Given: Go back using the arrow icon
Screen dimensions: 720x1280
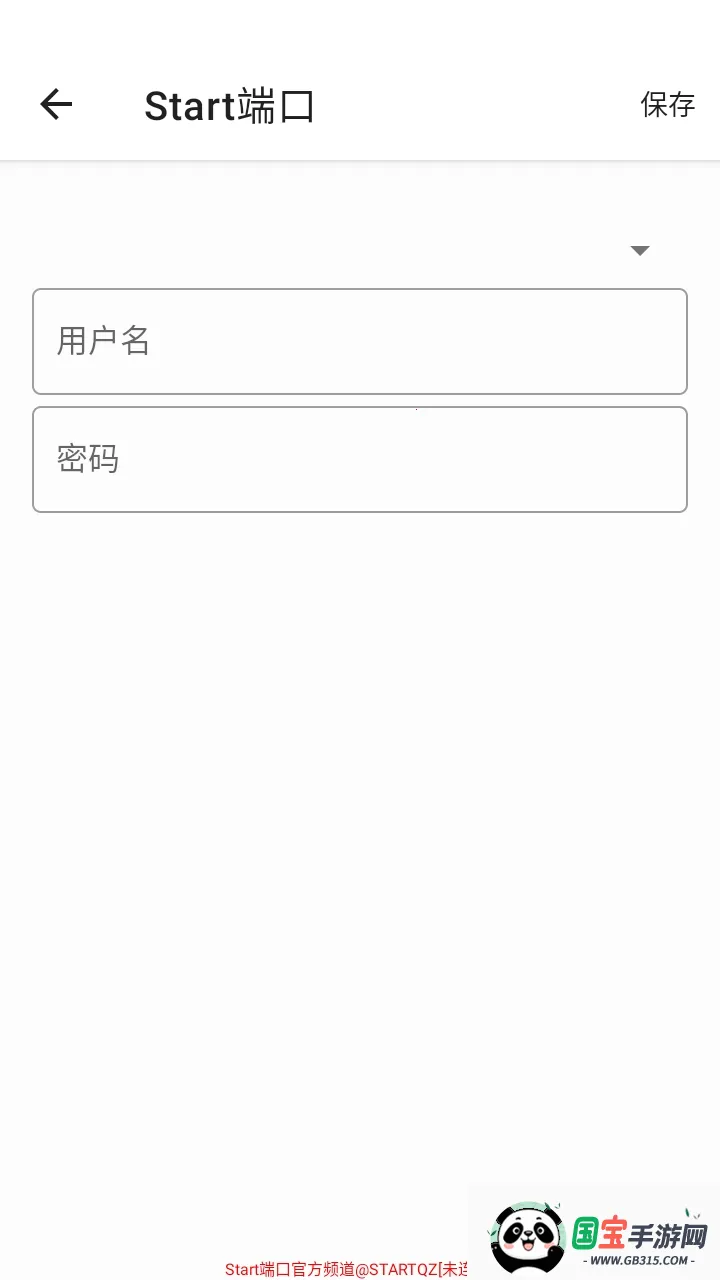Looking at the screenshot, I should 56,104.
